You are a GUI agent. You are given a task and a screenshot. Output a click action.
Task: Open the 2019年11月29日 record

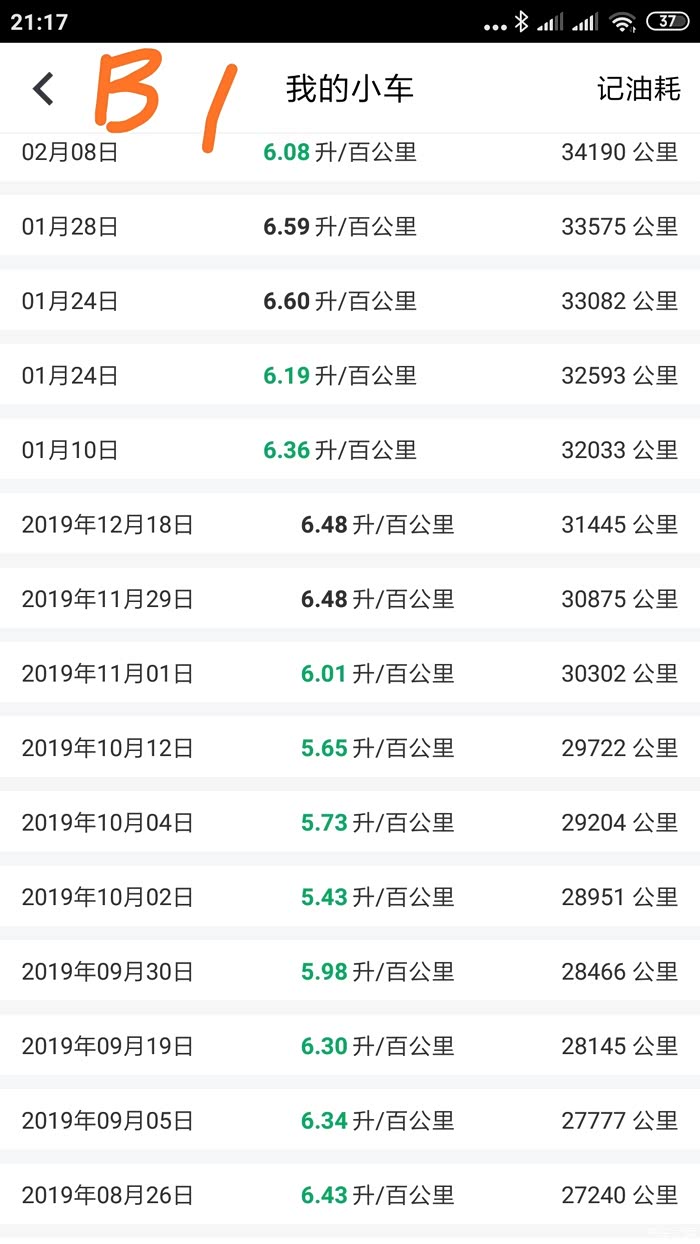pos(350,599)
